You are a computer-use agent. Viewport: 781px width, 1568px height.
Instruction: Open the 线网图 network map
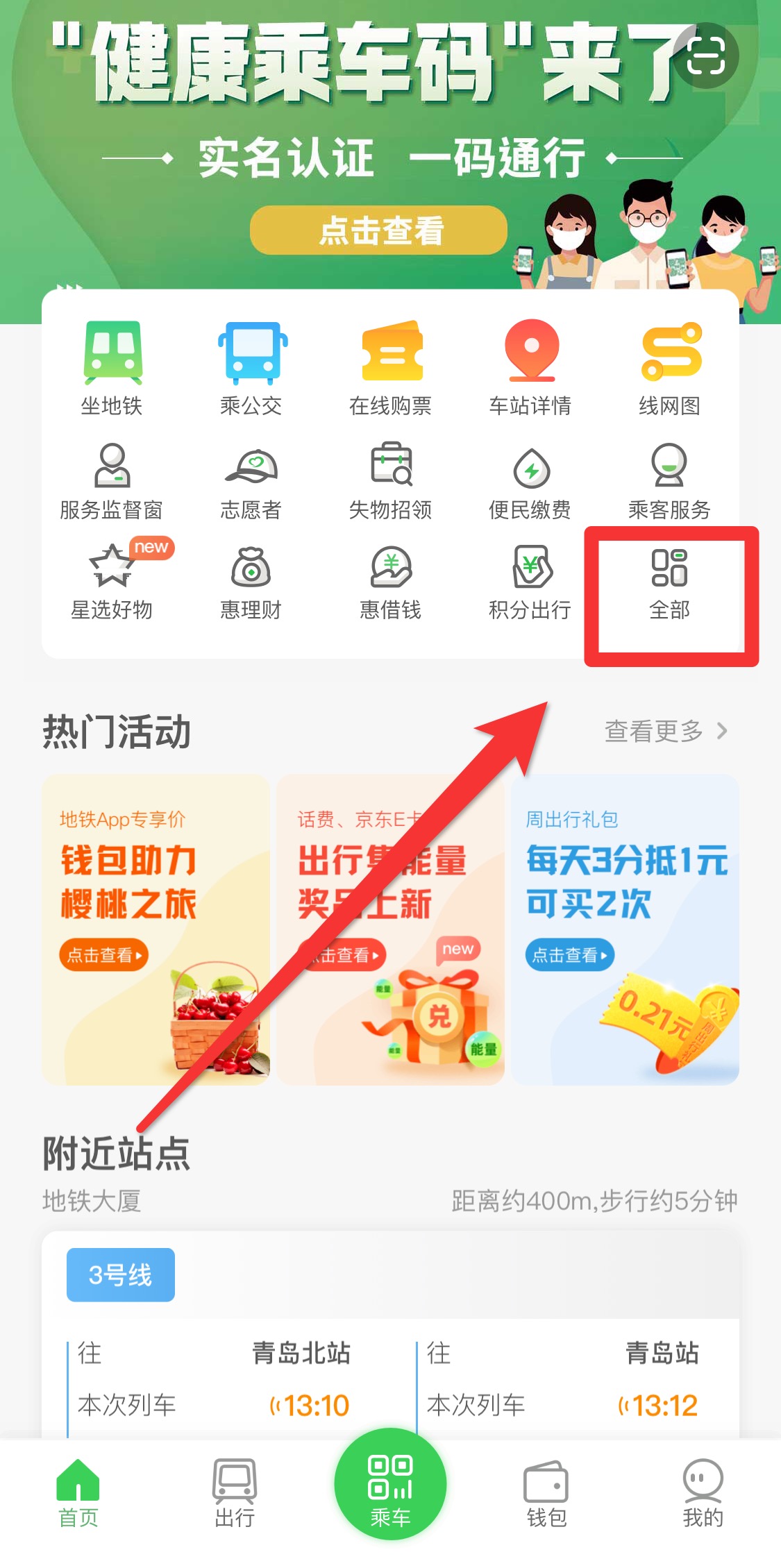coord(670,369)
